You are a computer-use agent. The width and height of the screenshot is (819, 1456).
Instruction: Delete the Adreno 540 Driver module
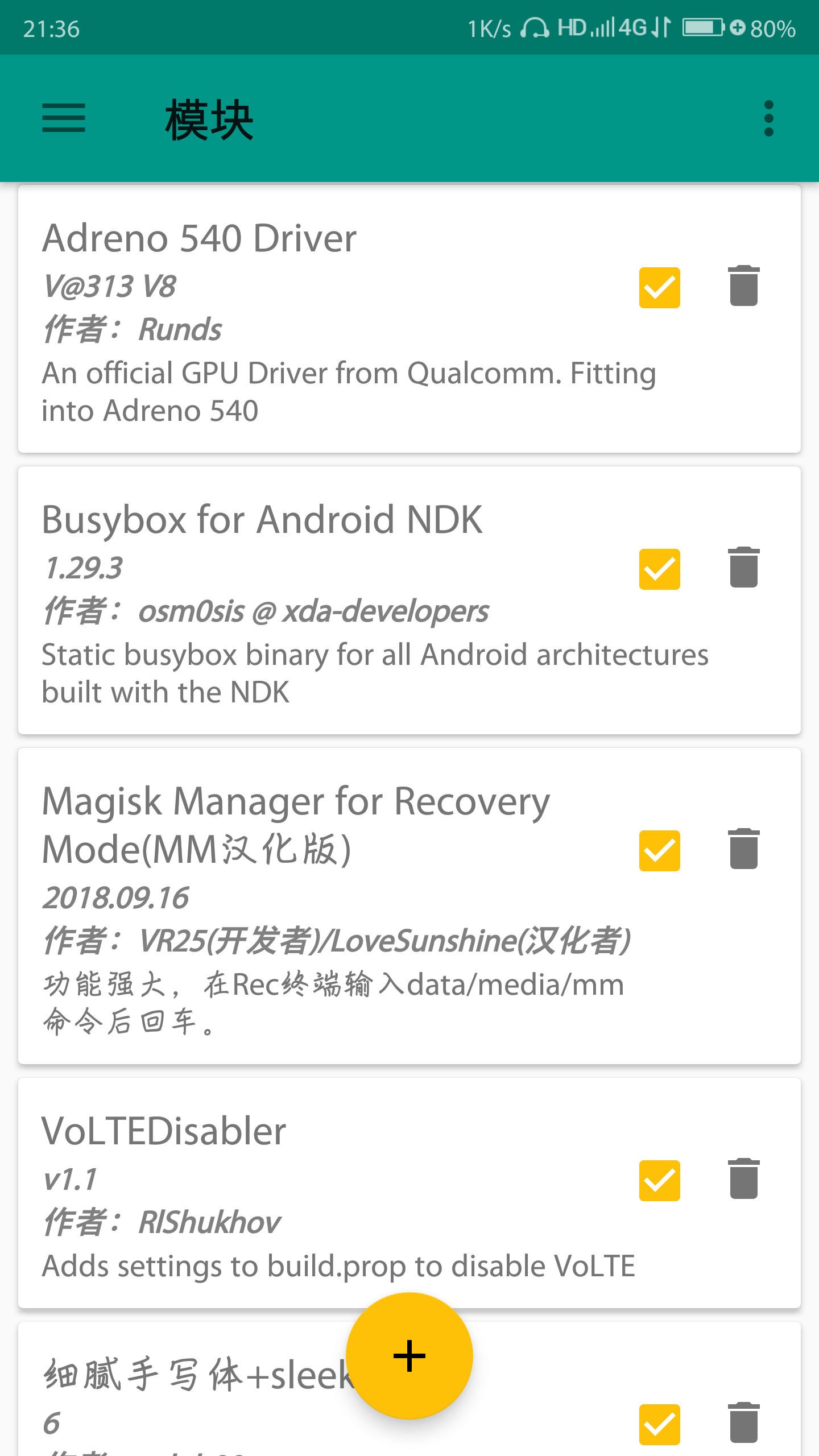[x=744, y=286]
